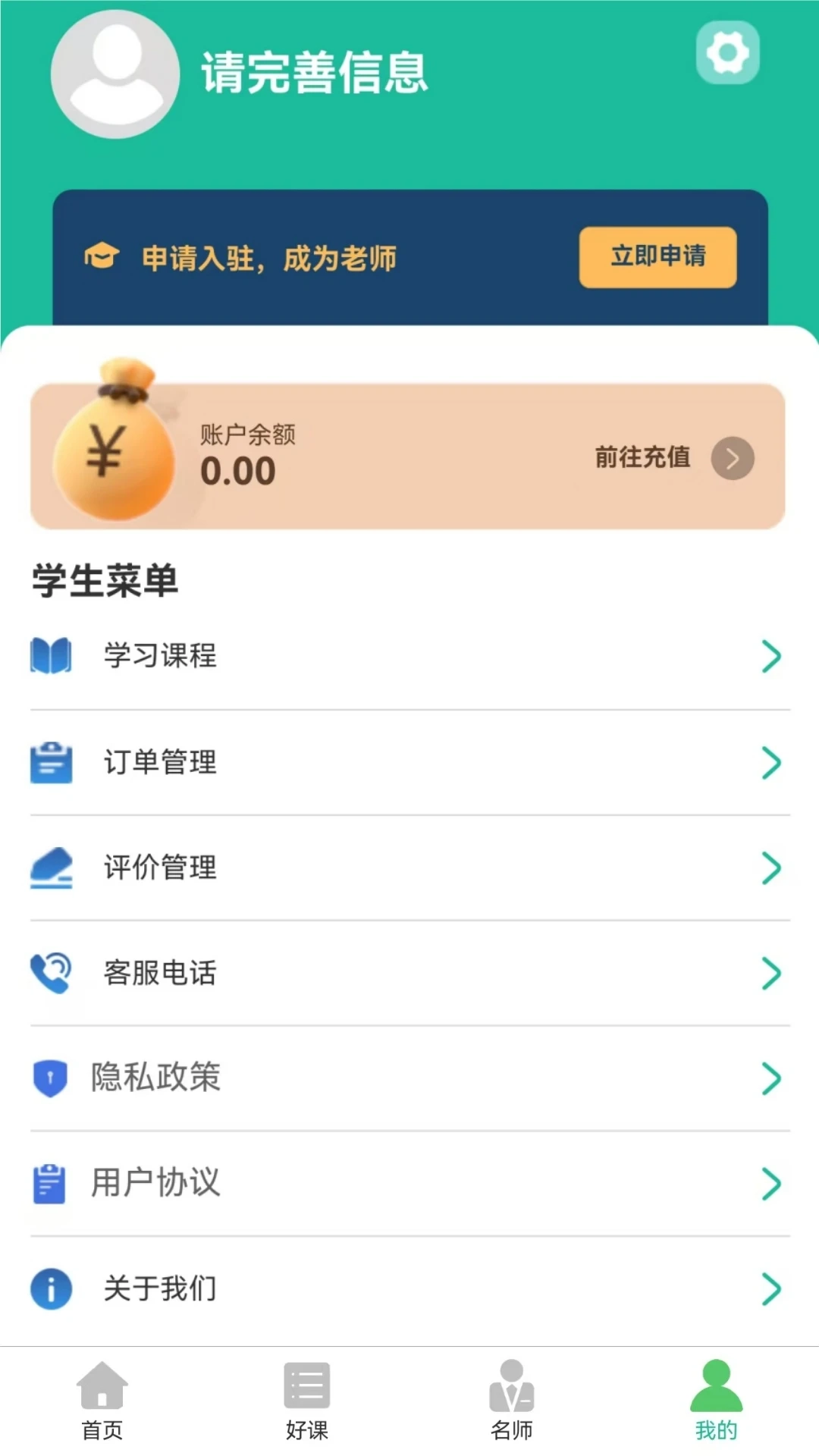Expand the 客服电话 chevron

(x=772, y=974)
